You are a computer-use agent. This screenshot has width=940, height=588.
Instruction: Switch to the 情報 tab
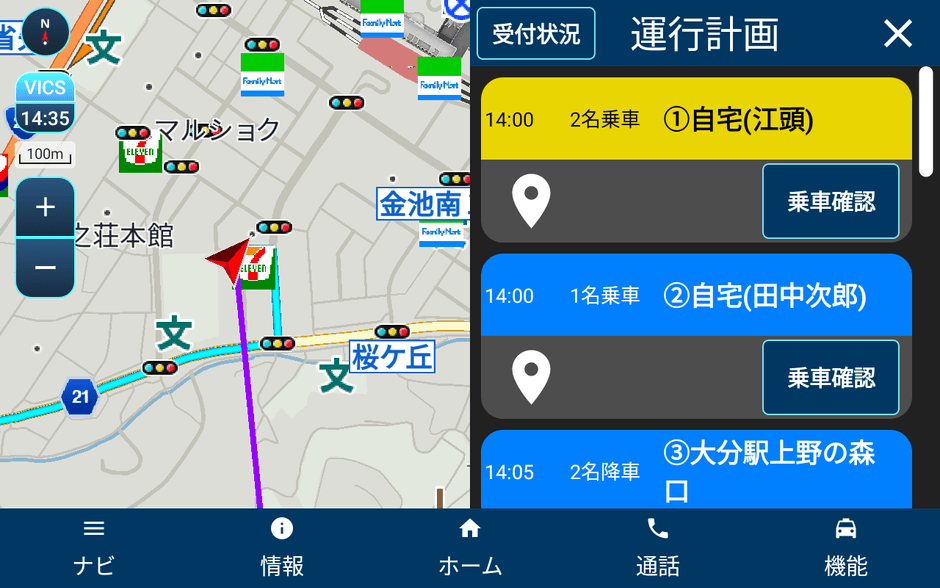point(282,548)
